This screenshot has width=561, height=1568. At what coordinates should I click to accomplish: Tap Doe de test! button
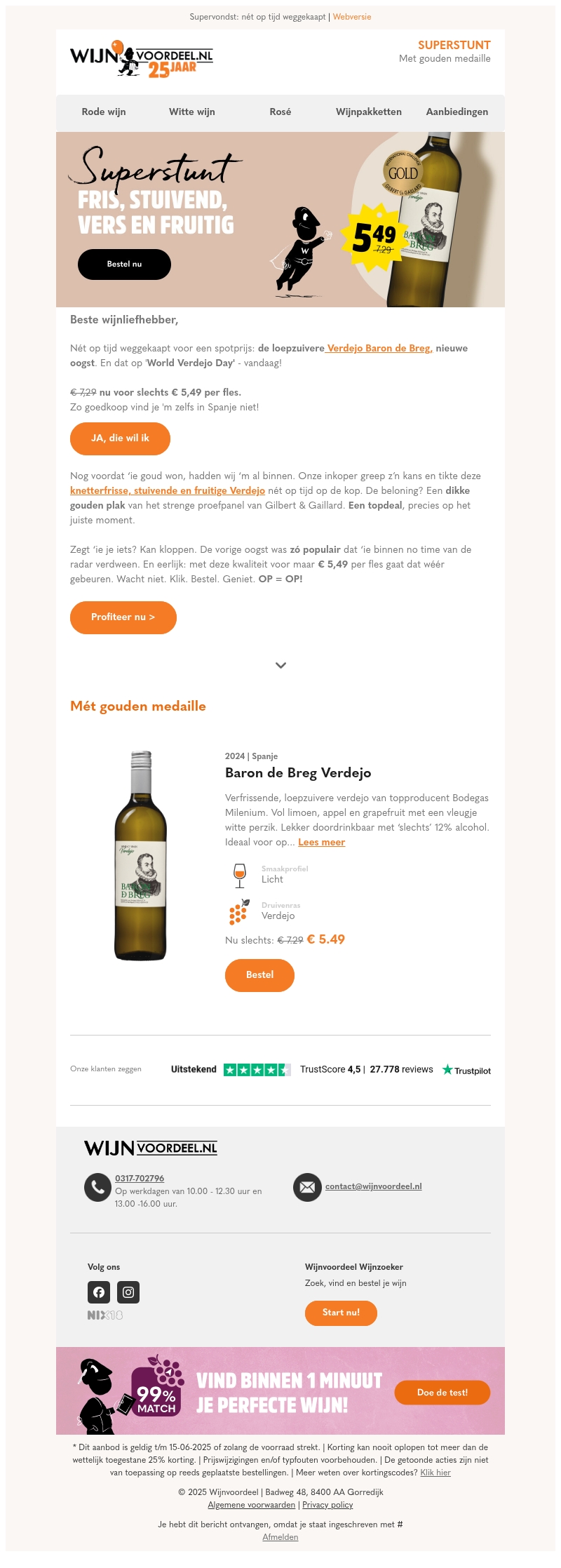[442, 1393]
